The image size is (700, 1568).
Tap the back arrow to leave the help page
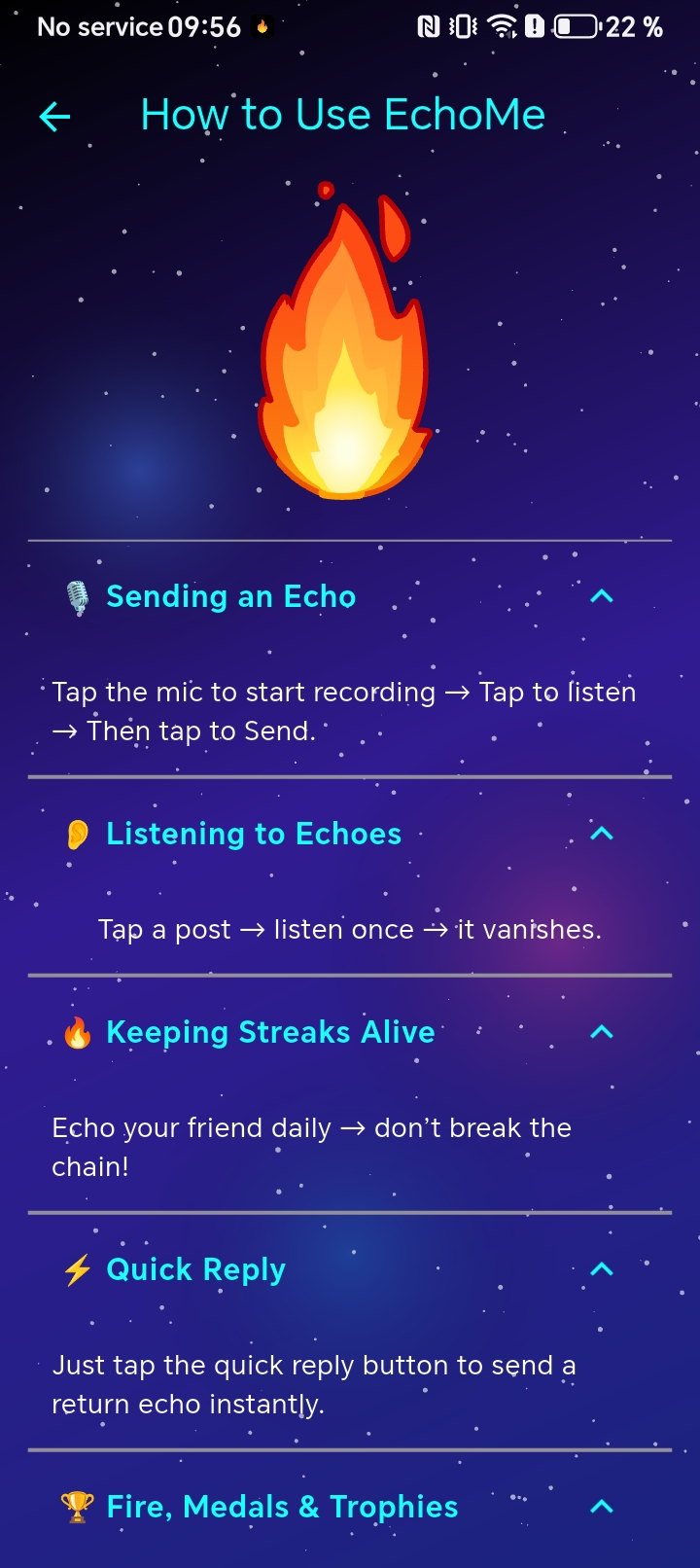(54, 116)
